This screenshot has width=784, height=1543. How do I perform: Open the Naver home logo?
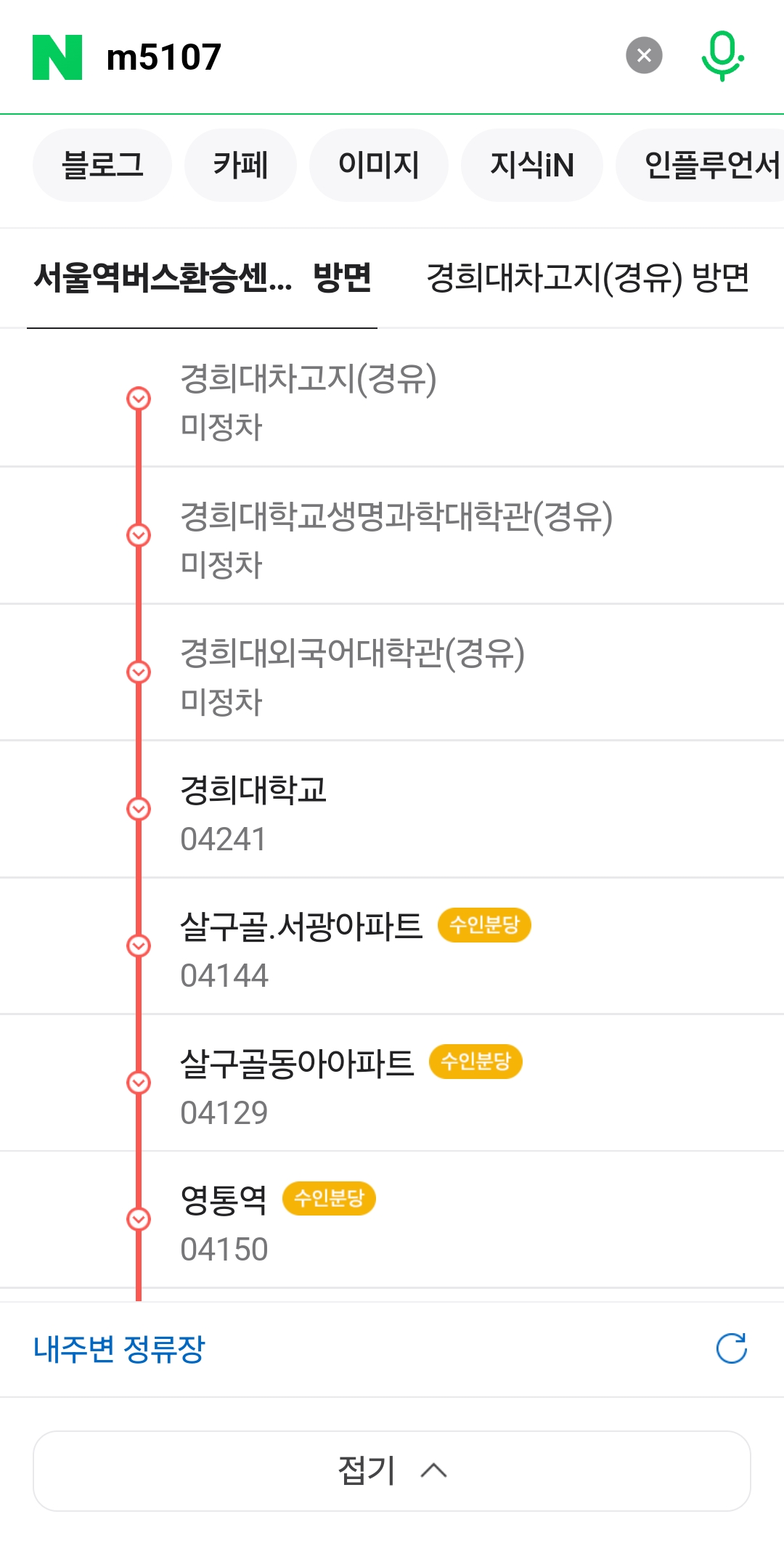click(x=57, y=57)
